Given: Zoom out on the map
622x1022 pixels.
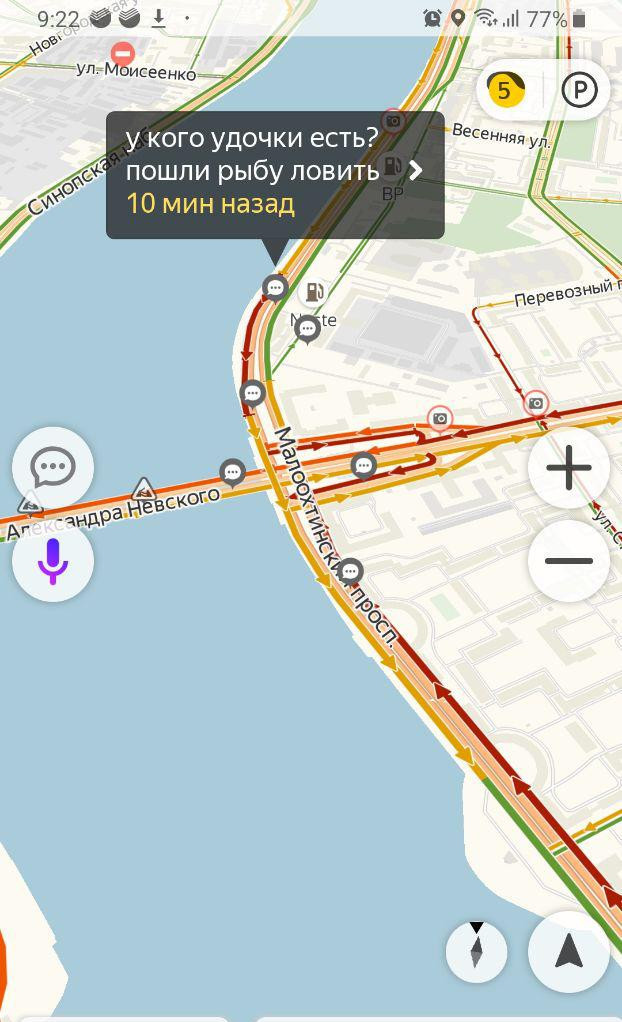Looking at the screenshot, I should pyautogui.click(x=568, y=561).
